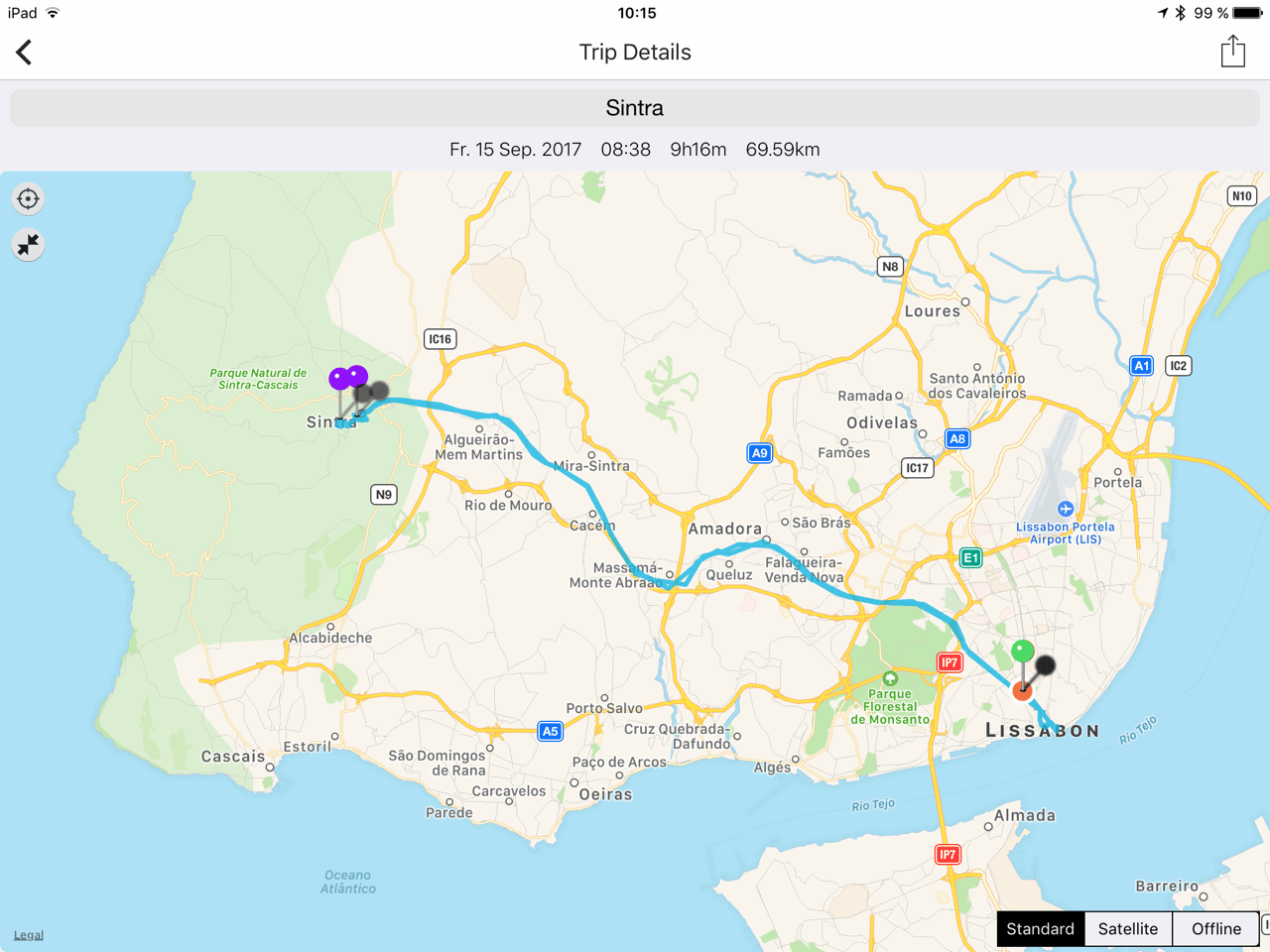Tap the Sintra trip name field

[635, 108]
